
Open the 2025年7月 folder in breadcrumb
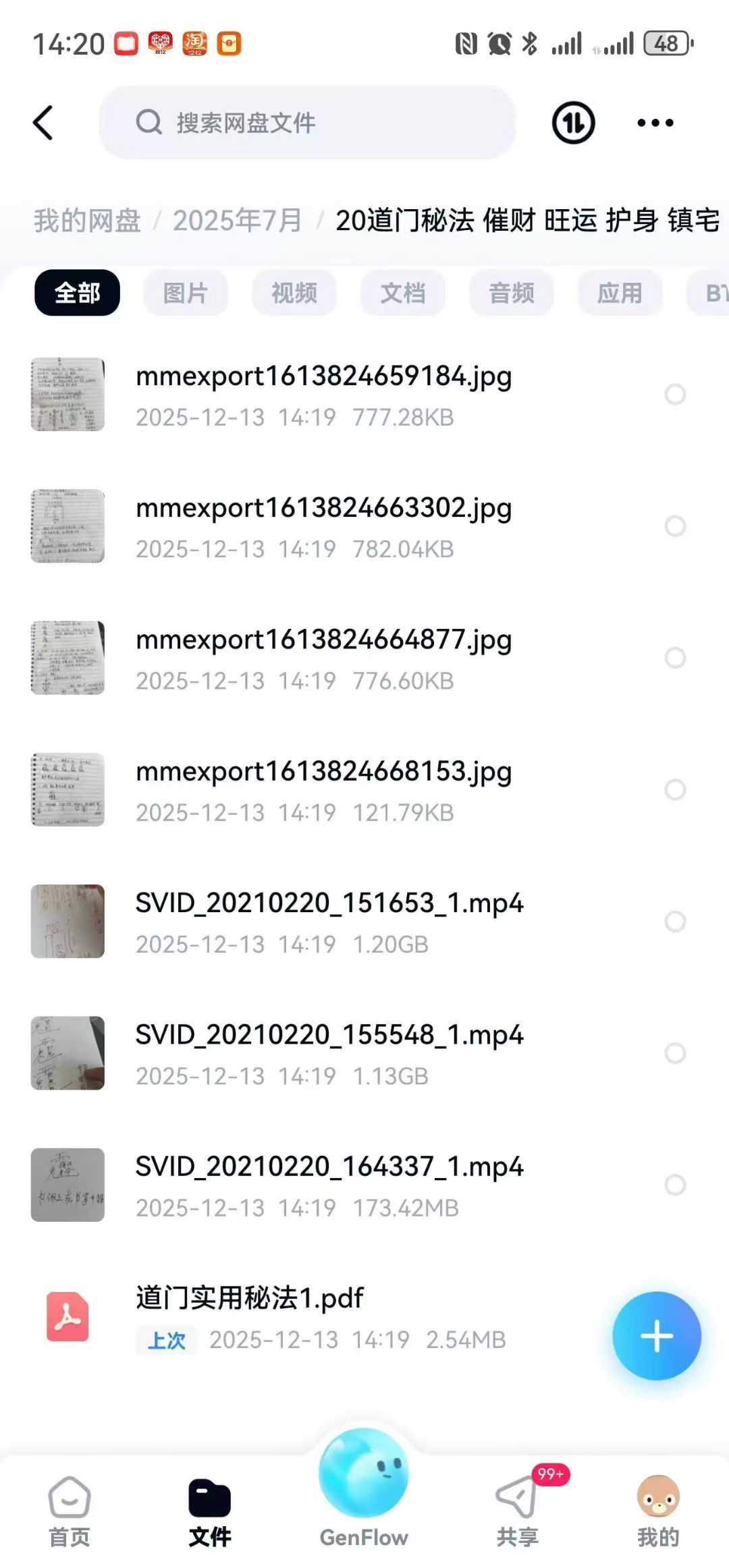coord(237,221)
